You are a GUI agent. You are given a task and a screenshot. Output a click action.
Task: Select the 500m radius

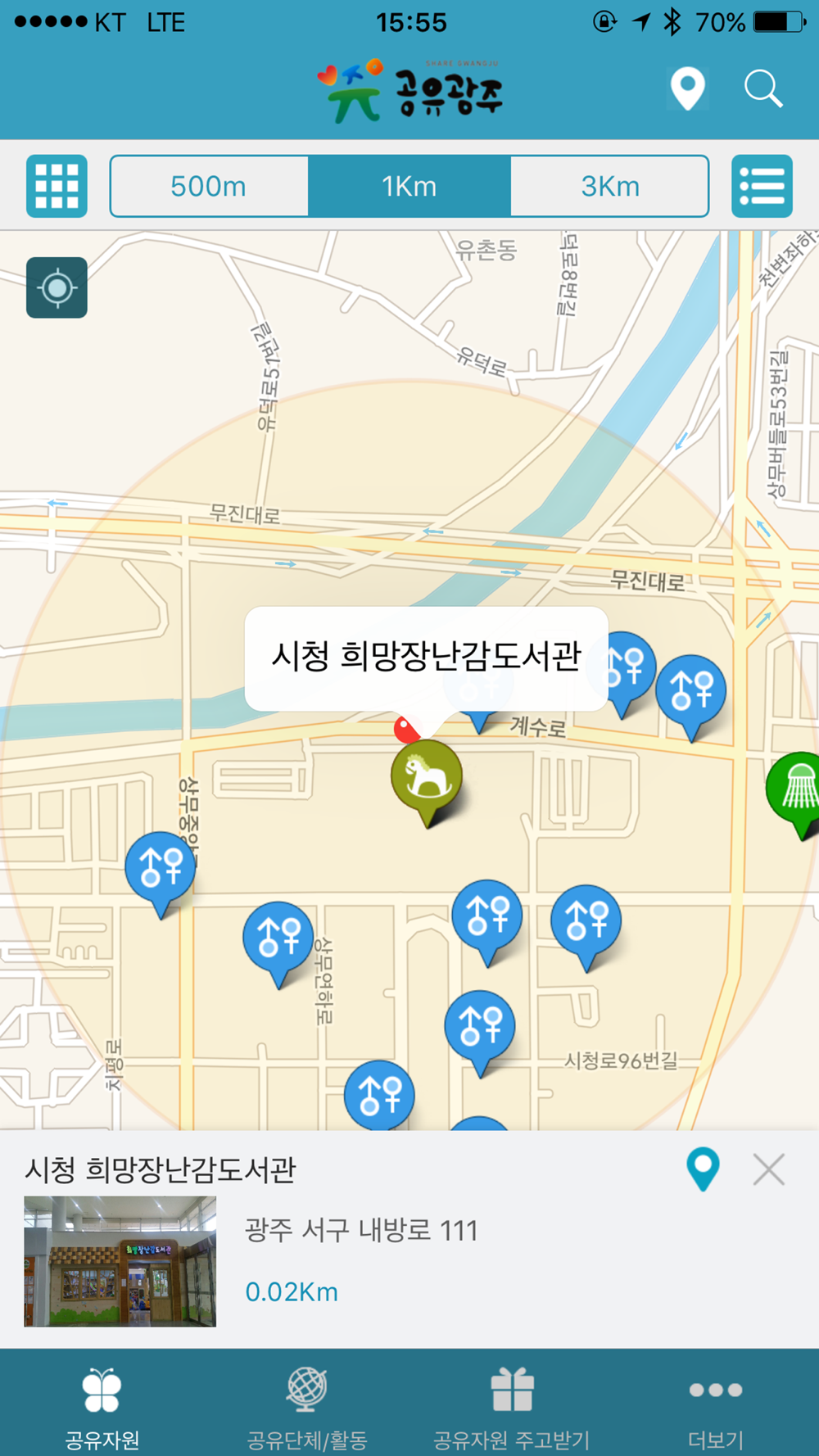(209, 186)
